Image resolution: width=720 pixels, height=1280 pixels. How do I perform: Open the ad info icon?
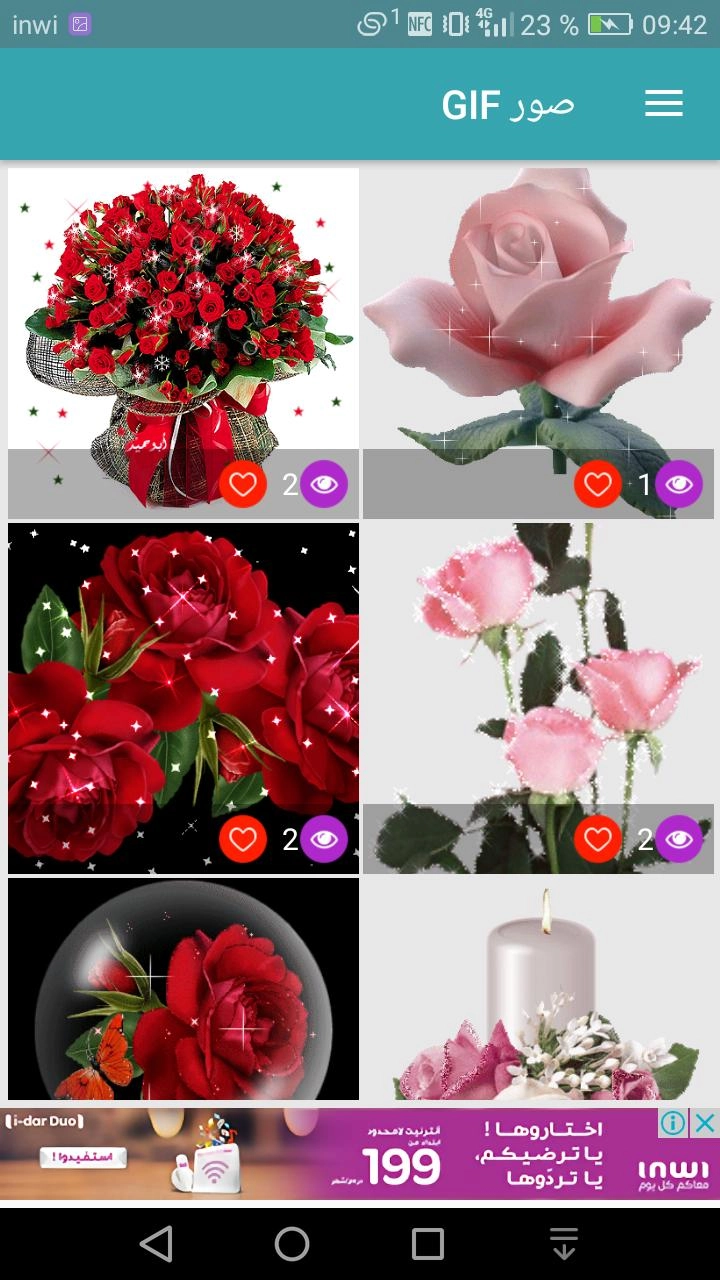[x=673, y=1123]
